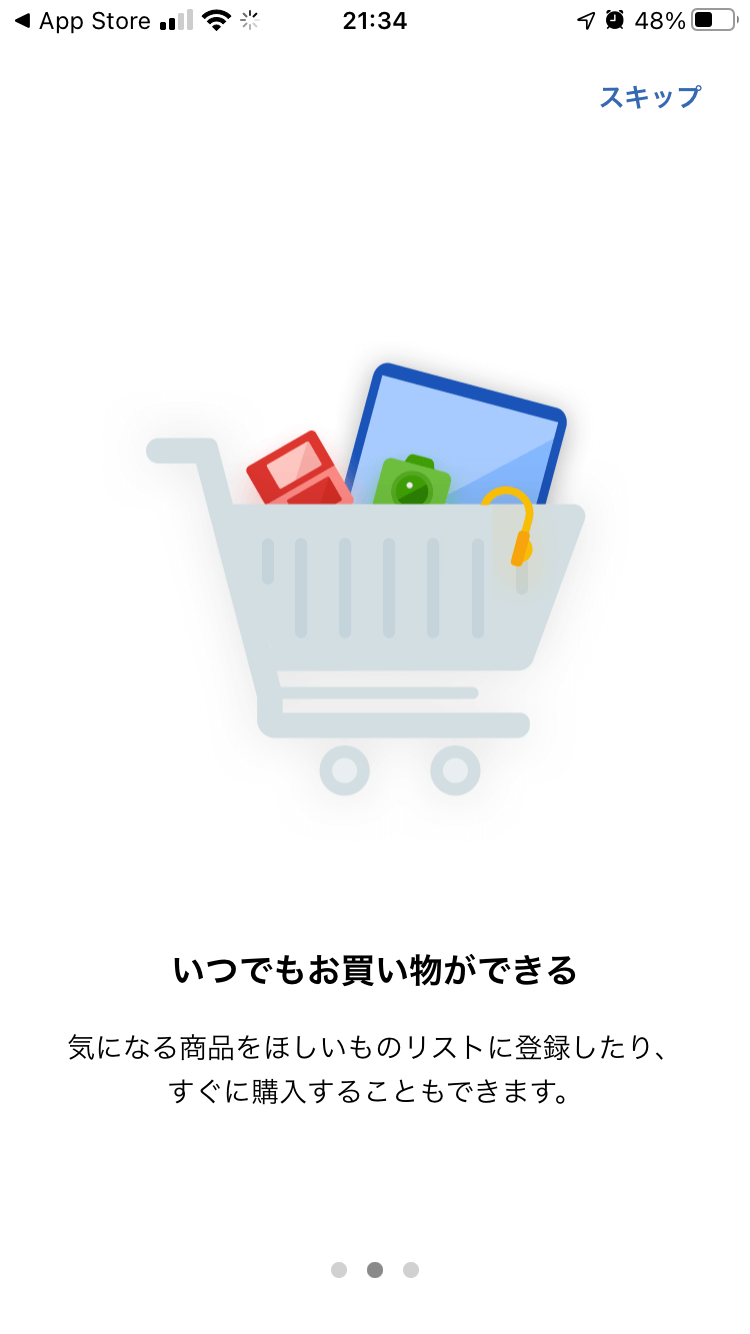This screenshot has height=1334, width=750.
Task: Skip the onboarding with スキップ
Action: 650,97
